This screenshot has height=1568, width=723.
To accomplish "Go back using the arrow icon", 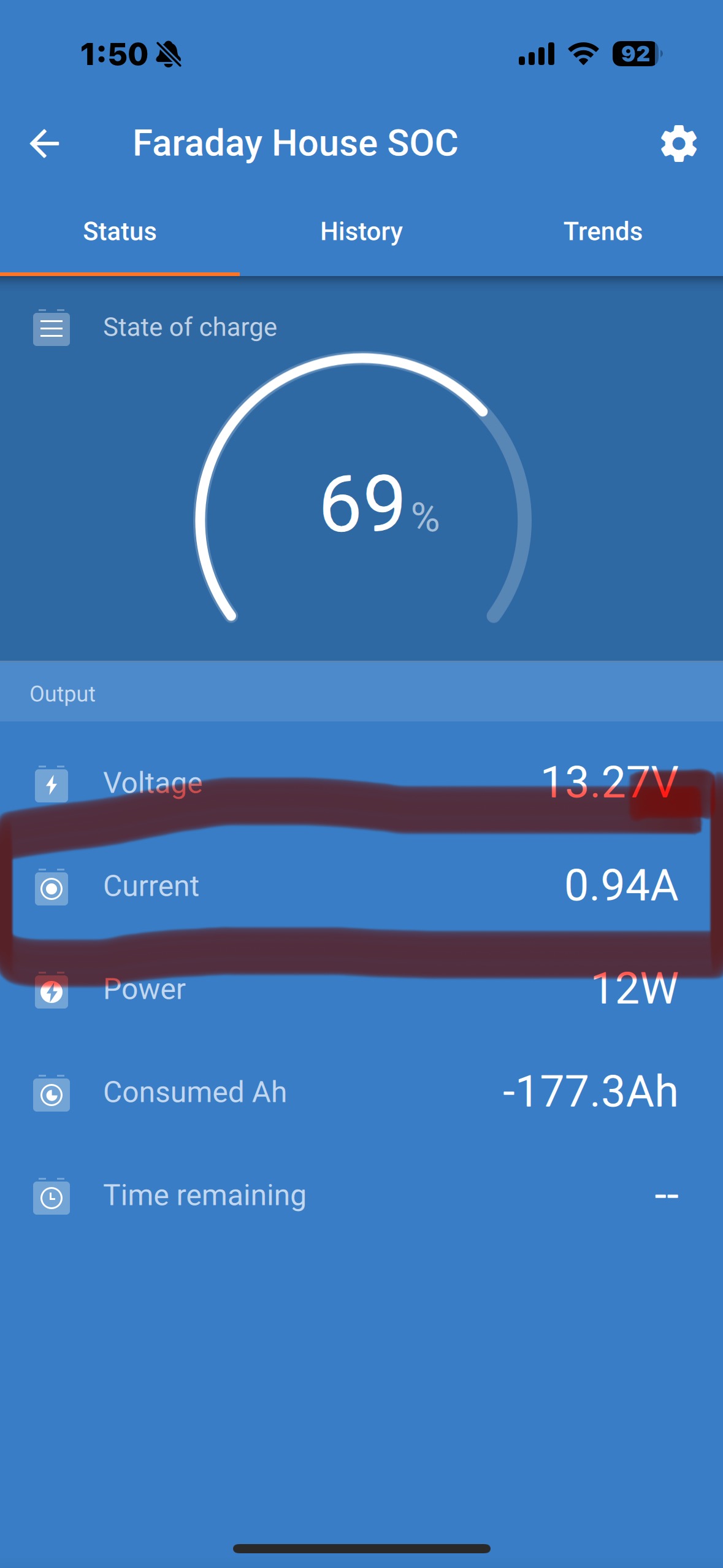I will coord(45,144).
